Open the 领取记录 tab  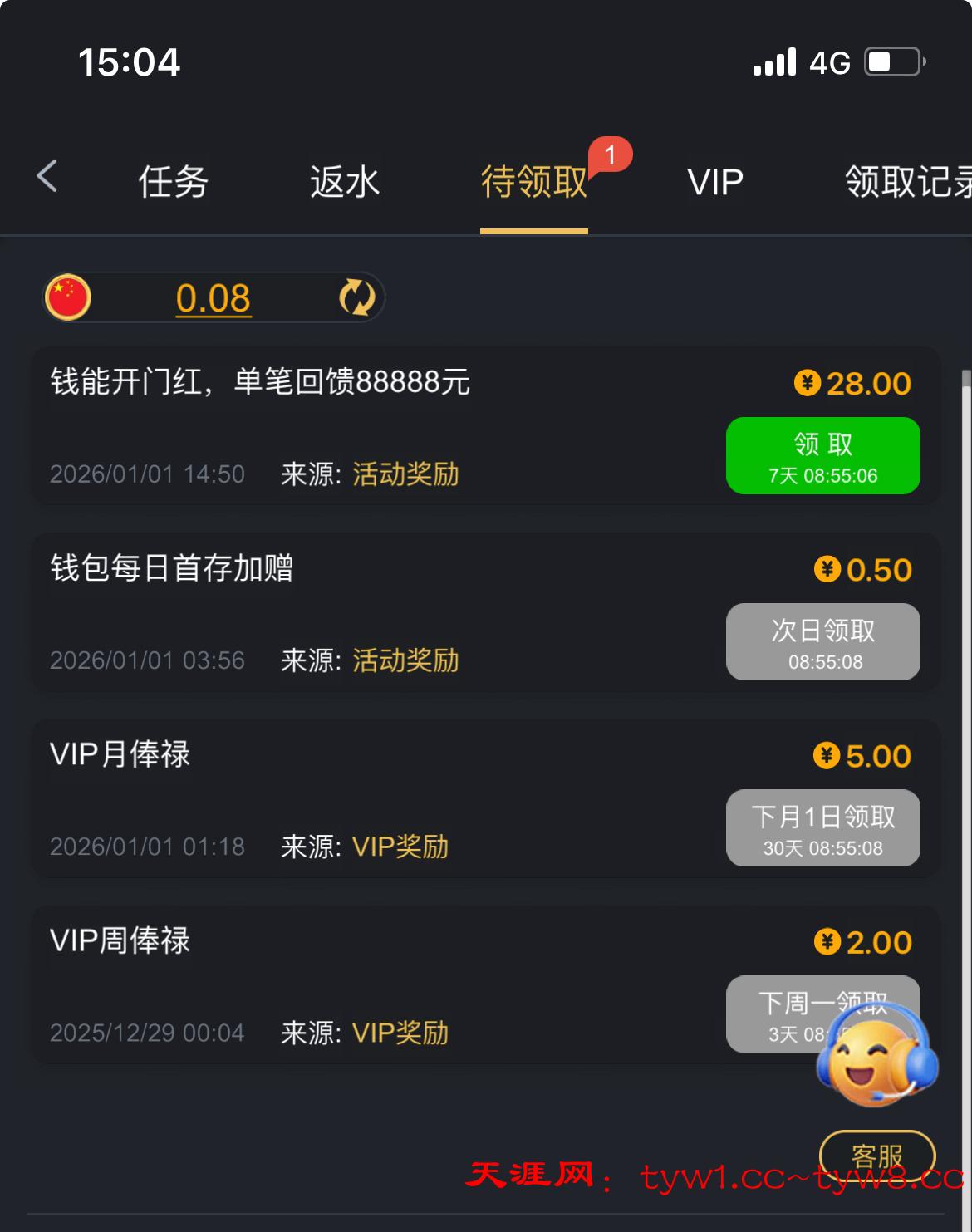click(x=907, y=181)
